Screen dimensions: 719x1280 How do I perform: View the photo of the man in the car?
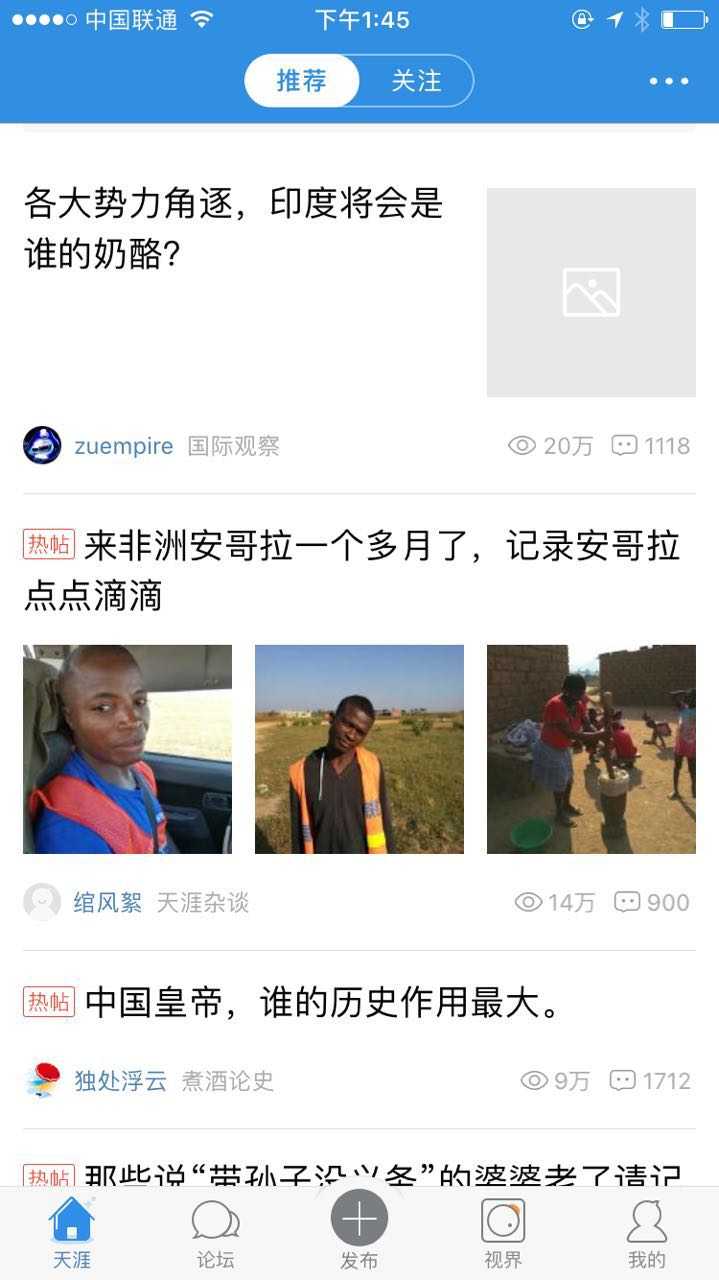[x=127, y=749]
